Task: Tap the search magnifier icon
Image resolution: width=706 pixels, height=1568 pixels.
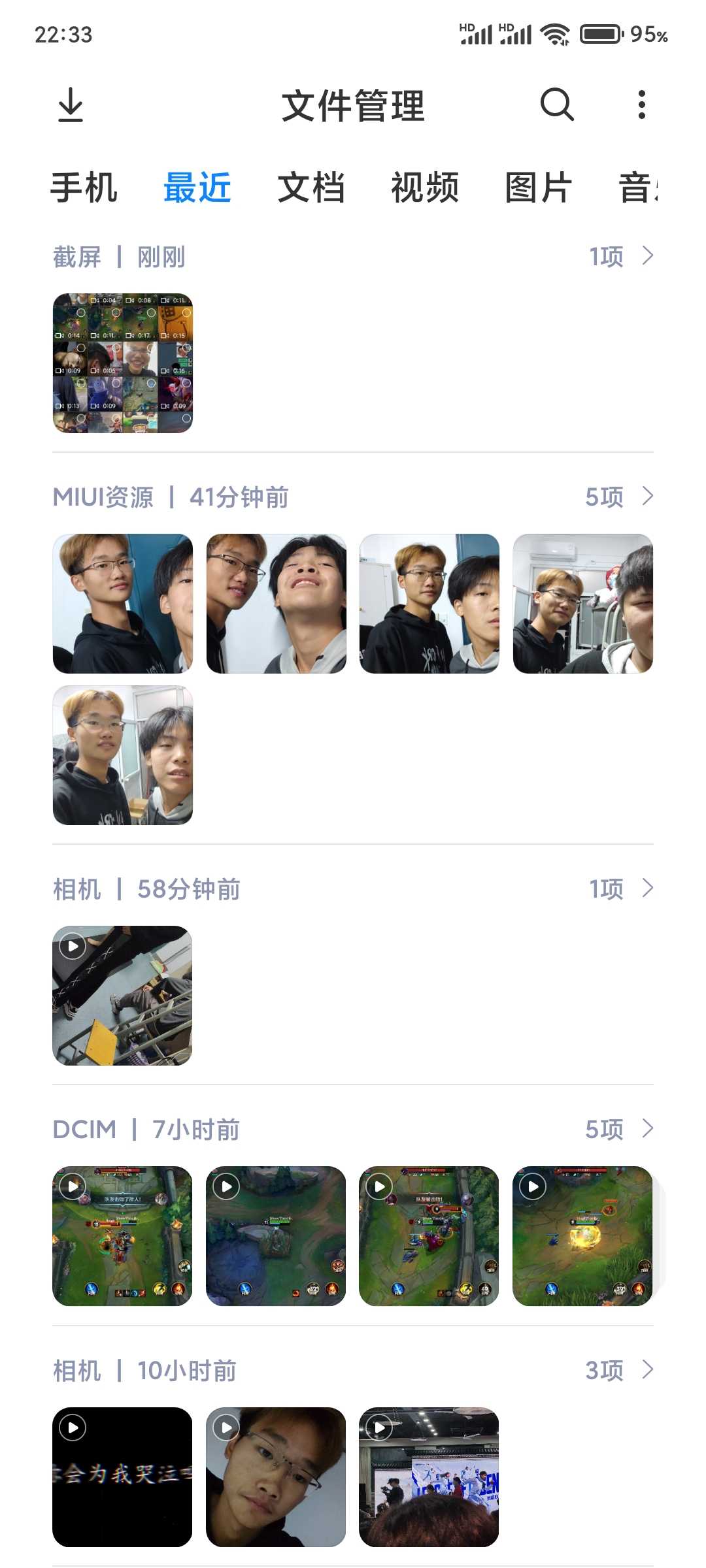Action: [x=557, y=105]
